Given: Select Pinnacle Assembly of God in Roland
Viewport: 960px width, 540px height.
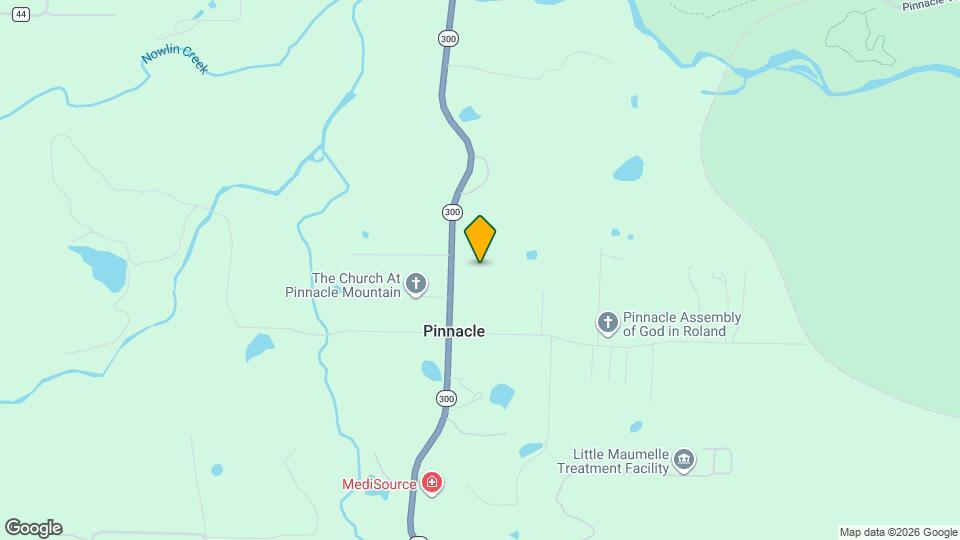Looking at the screenshot, I should 607,323.
